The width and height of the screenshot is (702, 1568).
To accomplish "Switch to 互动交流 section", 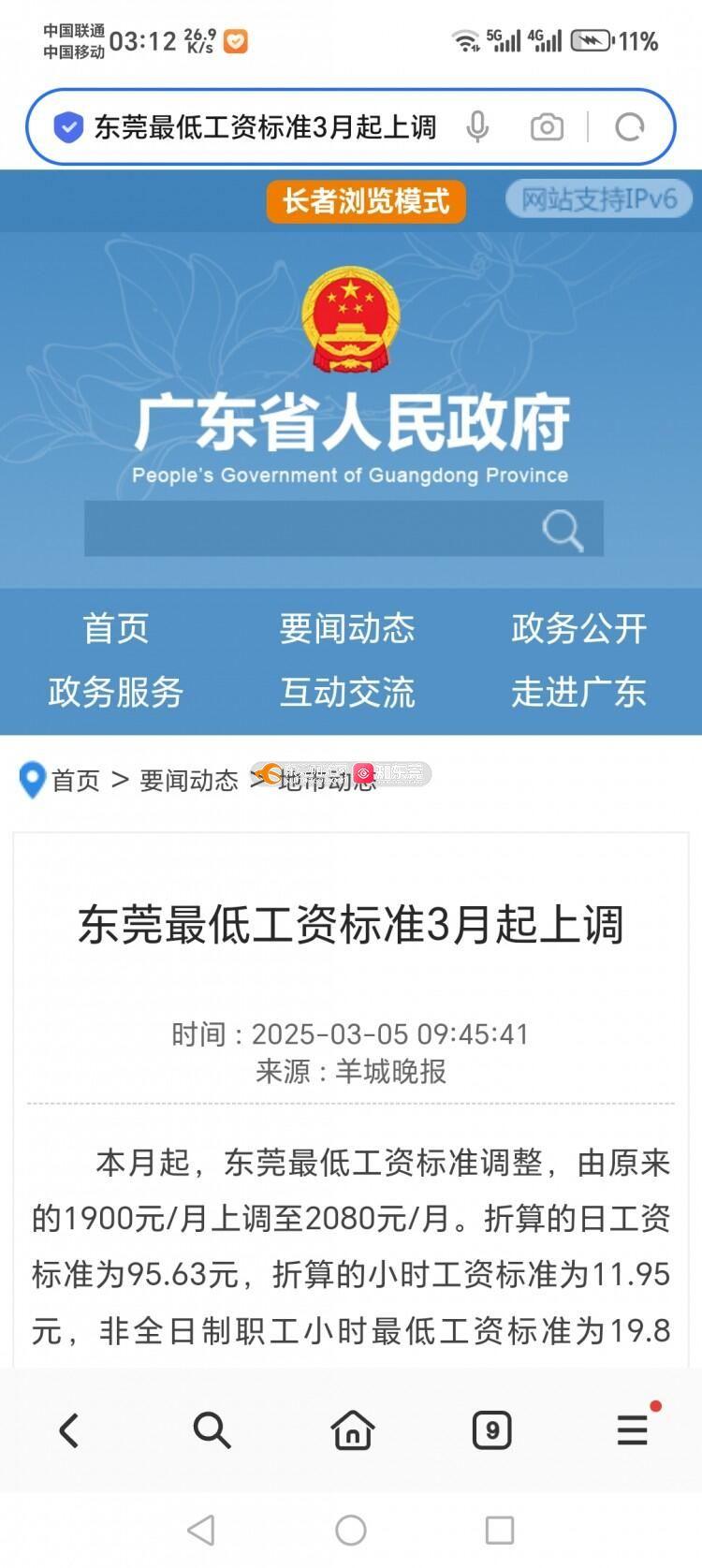I will 347,693.
